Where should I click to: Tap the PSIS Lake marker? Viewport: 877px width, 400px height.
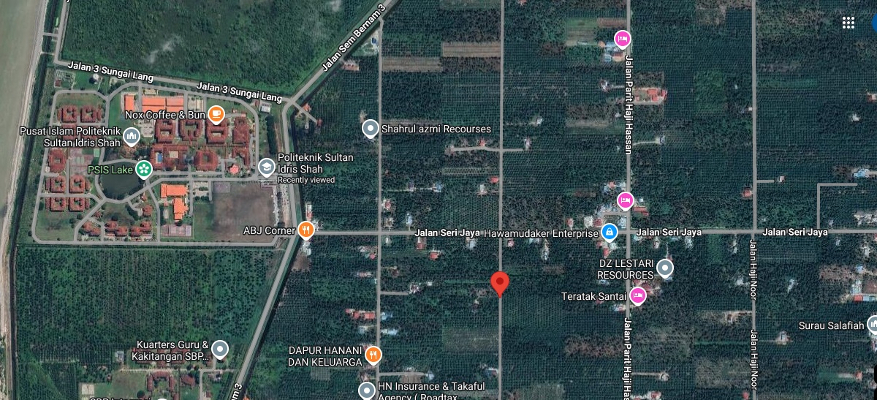[143, 169]
